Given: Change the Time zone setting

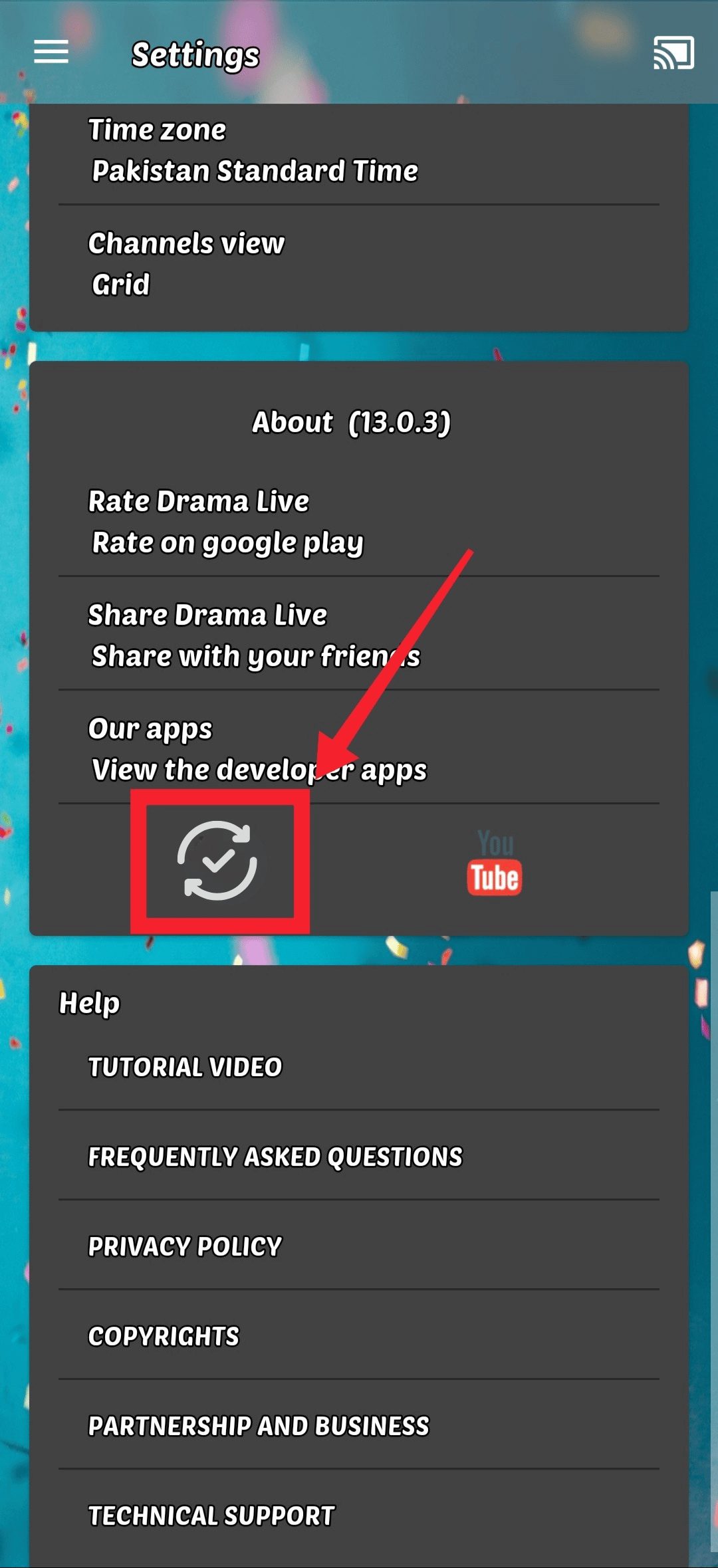Looking at the screenshot, I should [x=359, y=151].
